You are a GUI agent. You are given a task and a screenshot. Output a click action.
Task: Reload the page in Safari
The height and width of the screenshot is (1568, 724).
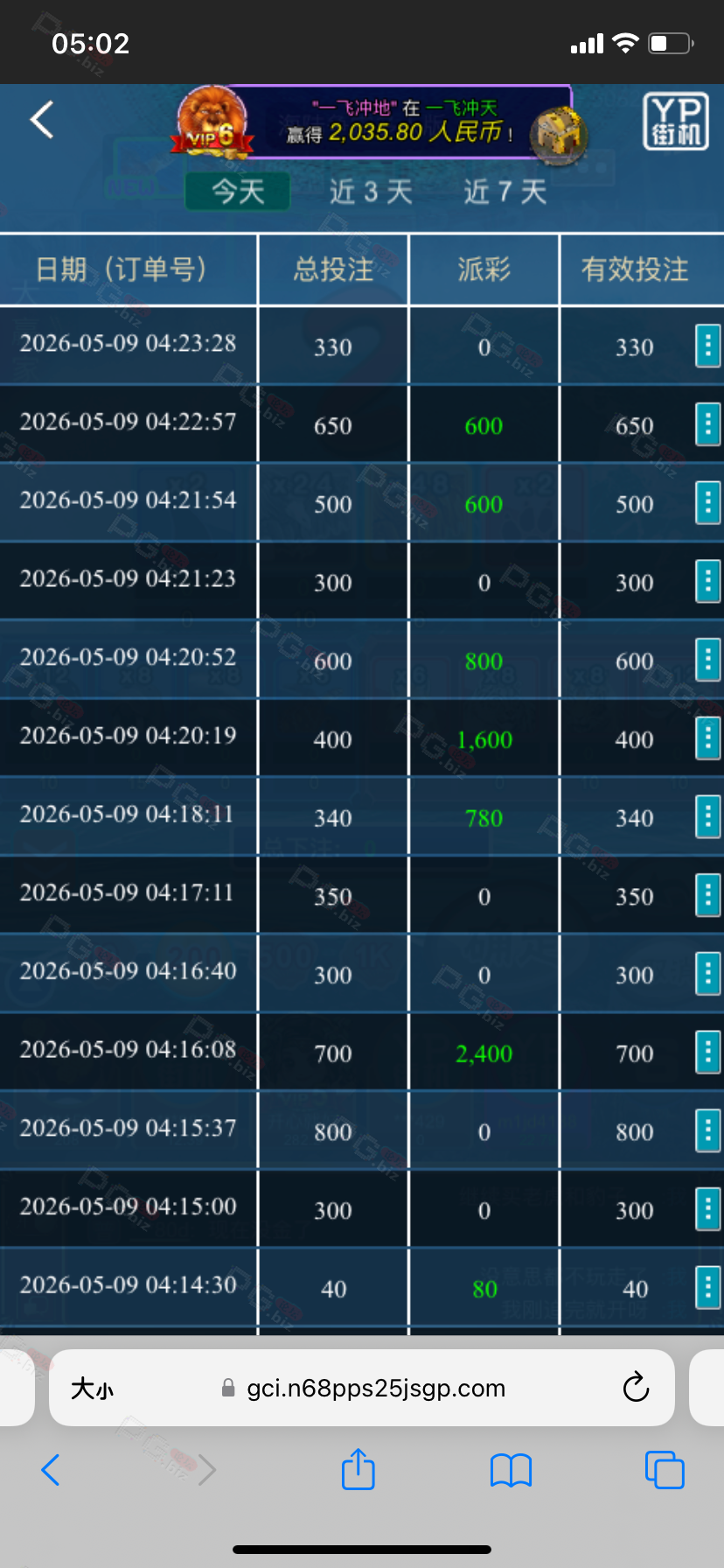tap(636, 1388)
